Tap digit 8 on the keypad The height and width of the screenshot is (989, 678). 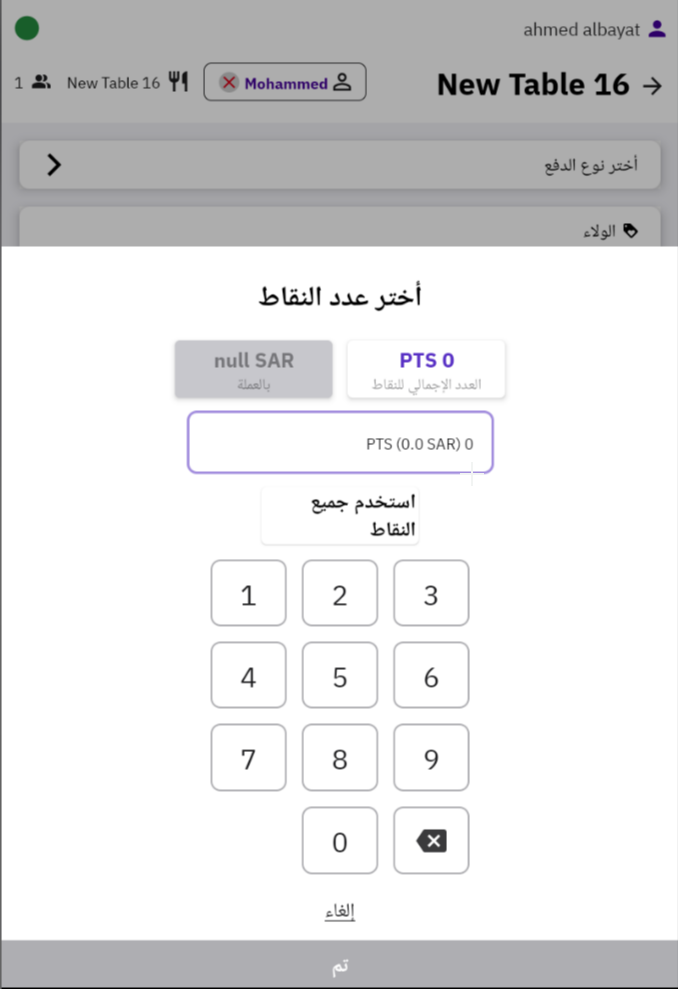coord(340,758)
